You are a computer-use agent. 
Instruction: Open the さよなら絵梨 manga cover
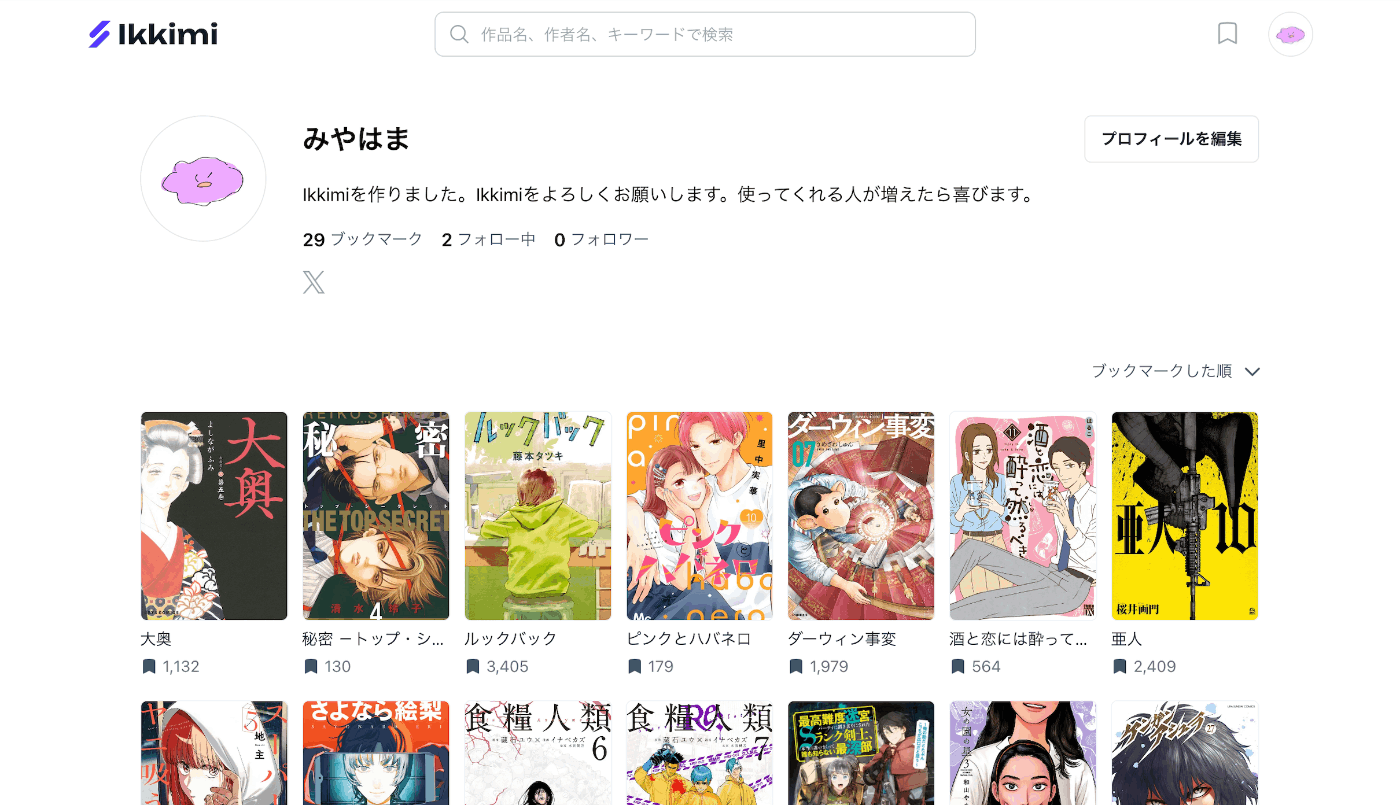(376, 753)
